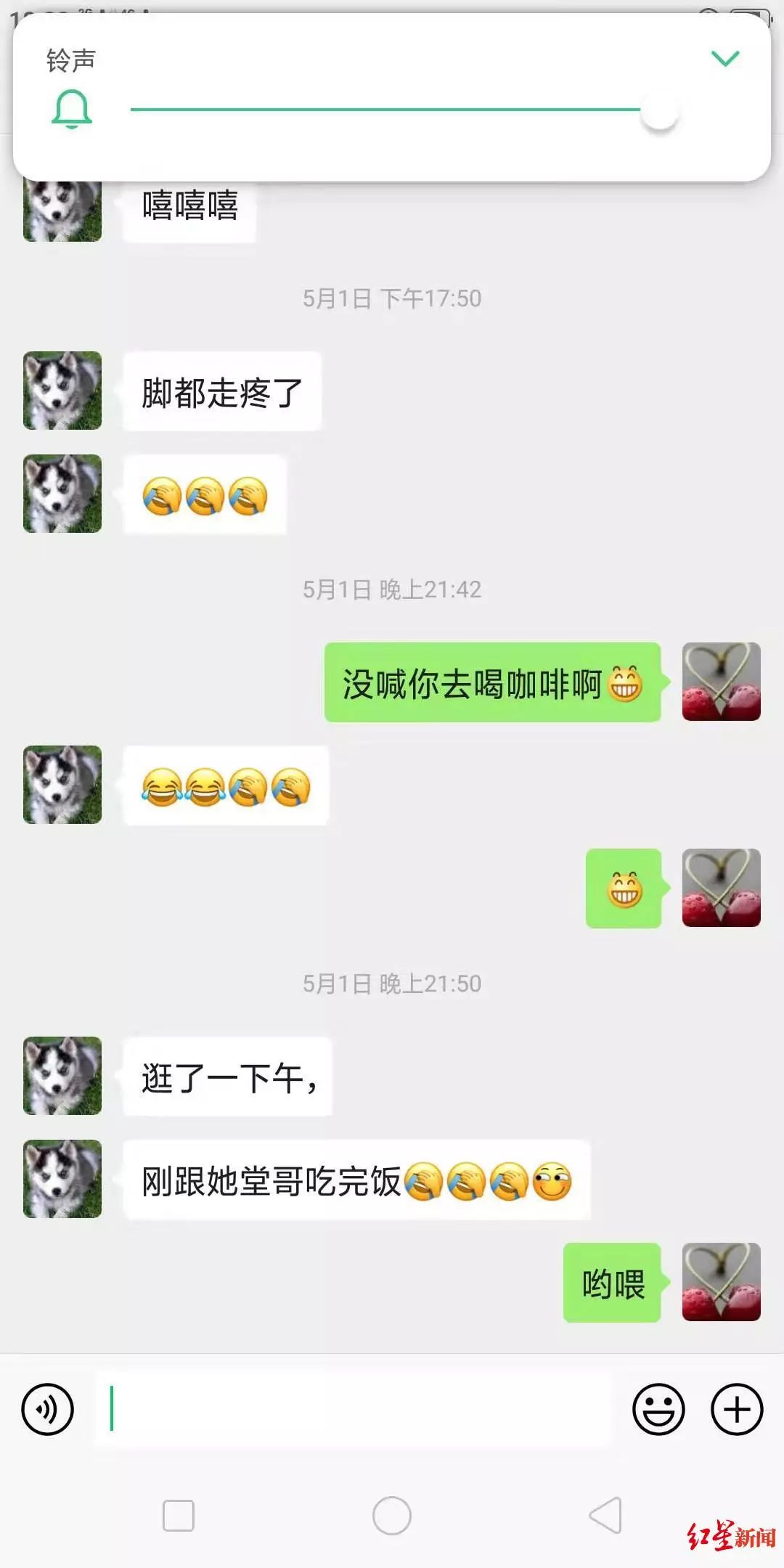Screen dimensions: 784x1568
Task: Go to the home screen
Action: coord(392,1515)
